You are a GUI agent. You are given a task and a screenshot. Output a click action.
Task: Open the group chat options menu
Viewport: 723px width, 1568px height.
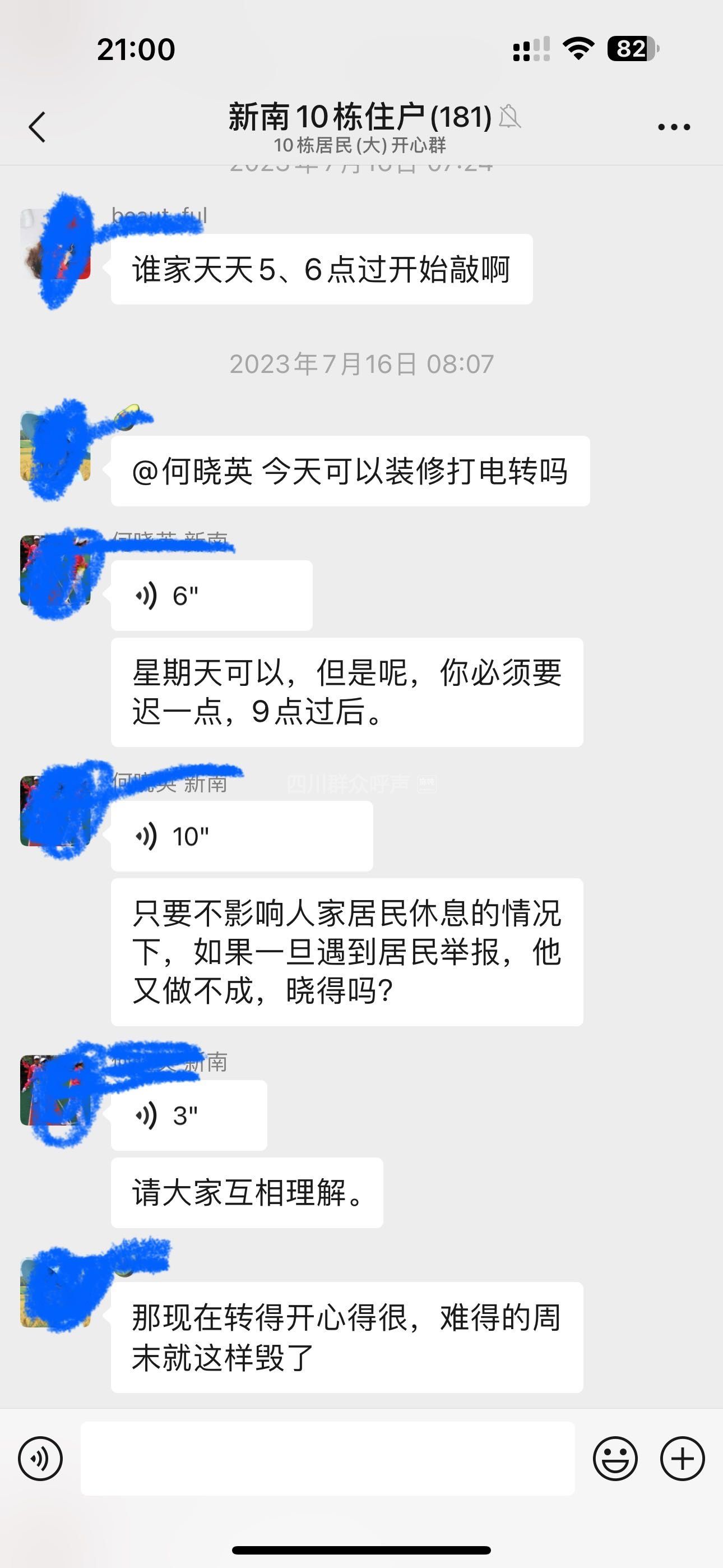point(674,127)
